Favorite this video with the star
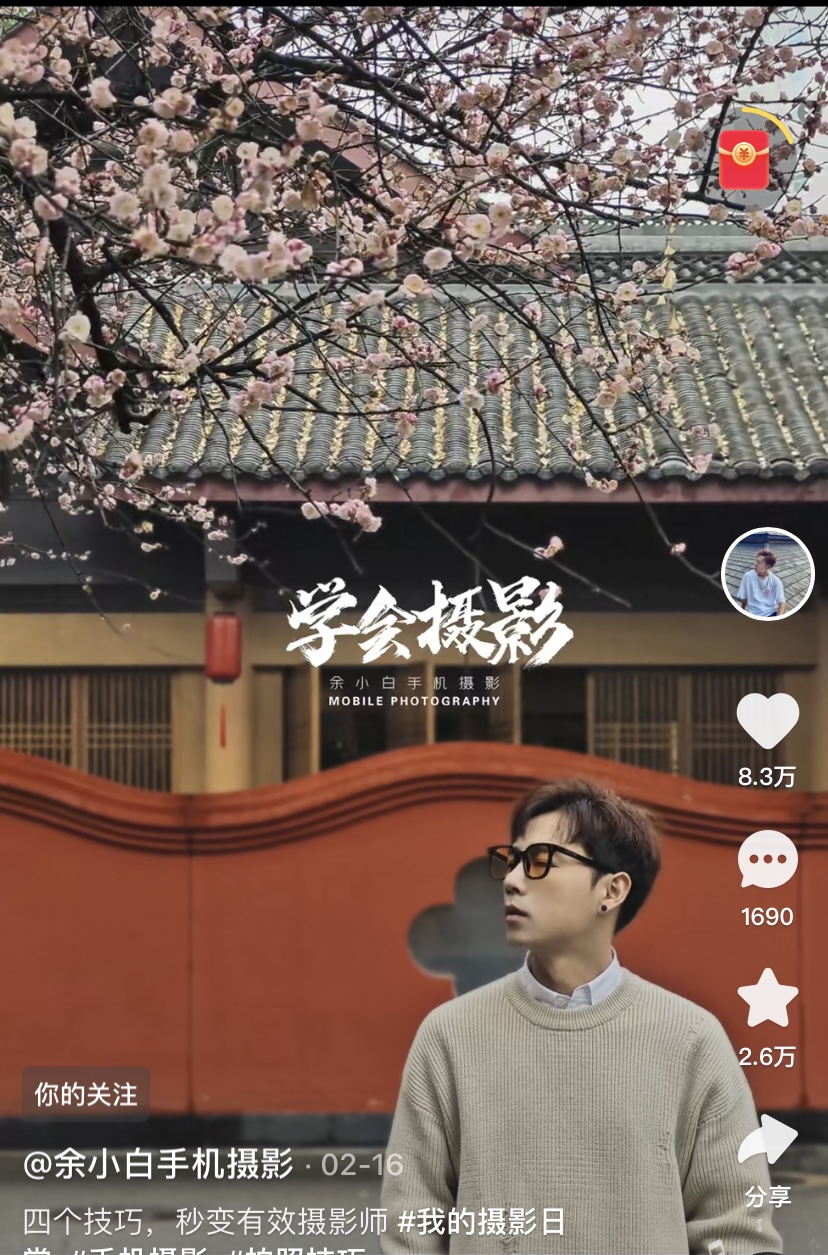 coord(767,999)
